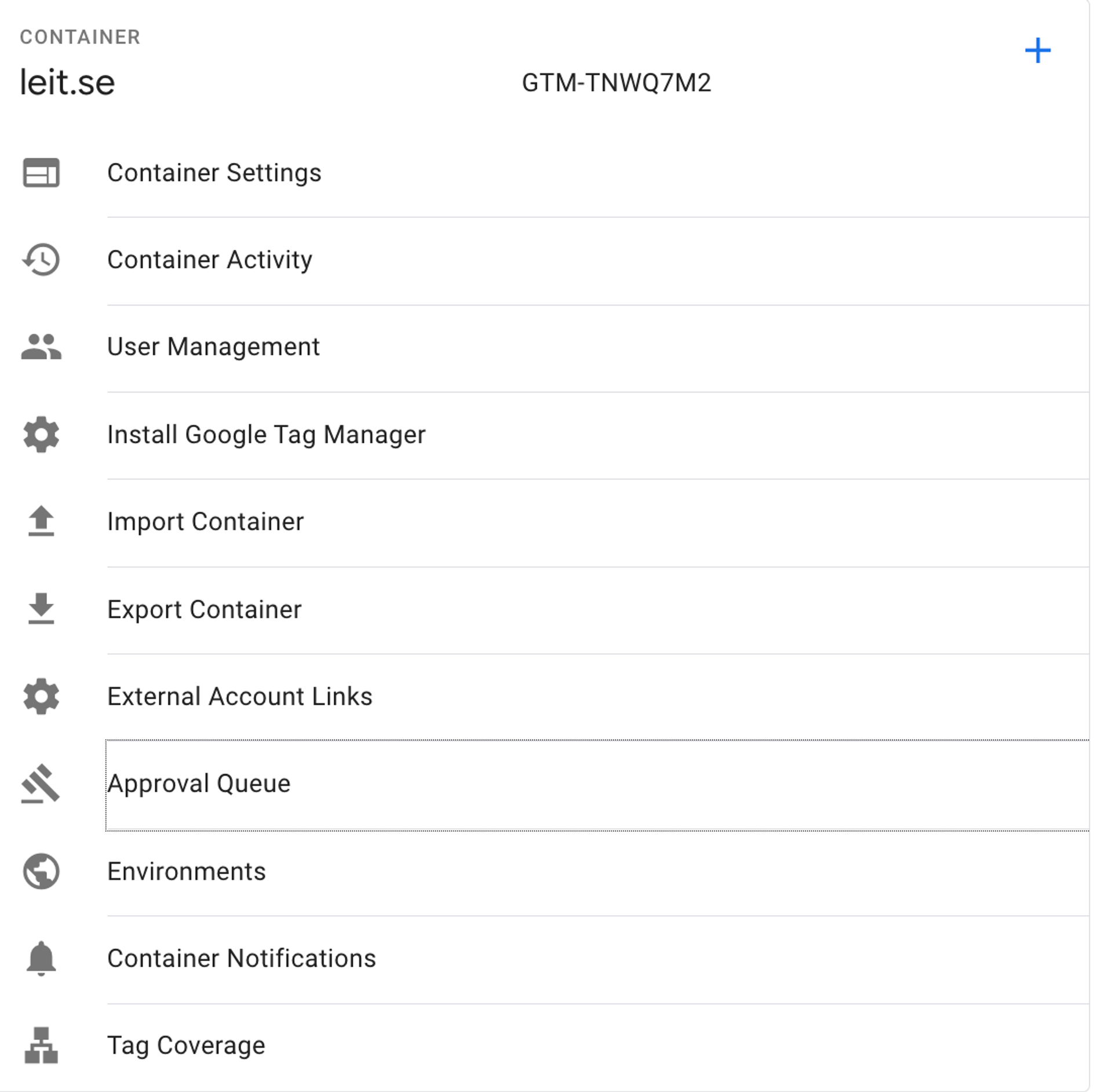Open External Account Links
The height and width of the screenshot is (1092, 1112).
point(239,697)
